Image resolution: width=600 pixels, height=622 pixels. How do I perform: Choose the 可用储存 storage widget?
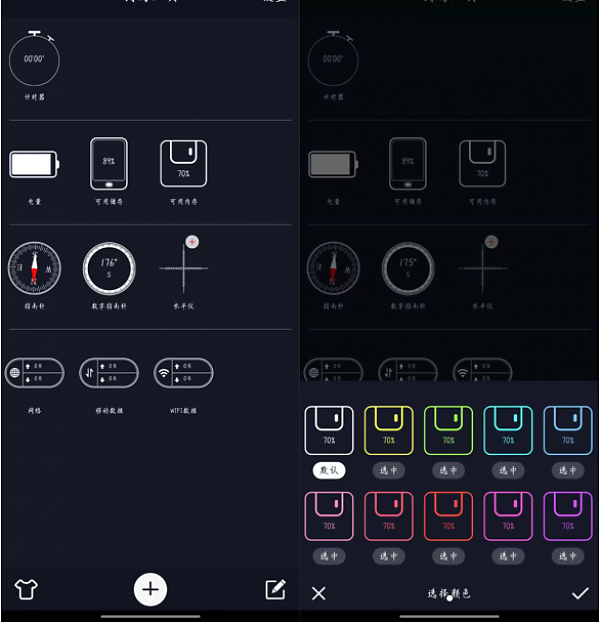[x=109, y=163]
